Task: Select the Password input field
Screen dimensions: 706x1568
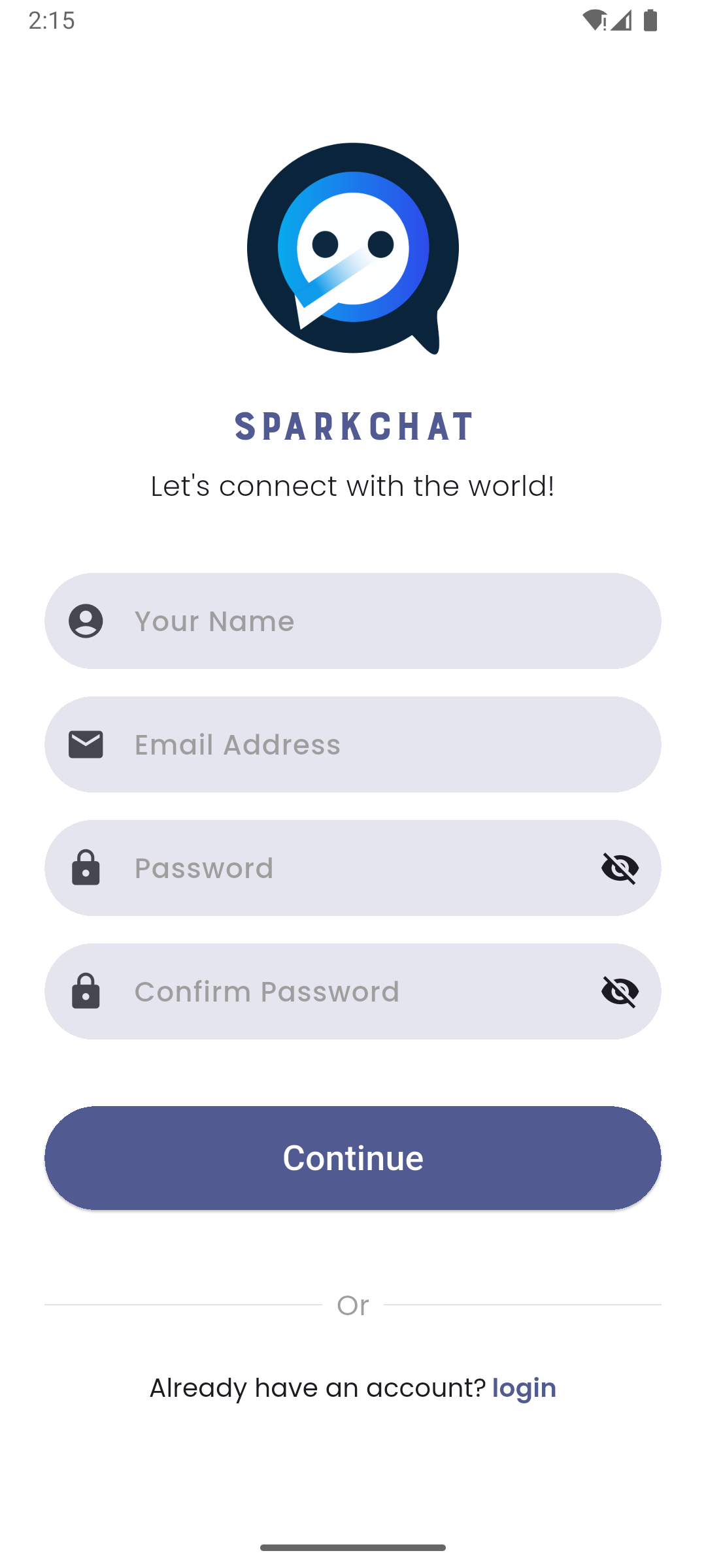Action: [x=353, y=868]
